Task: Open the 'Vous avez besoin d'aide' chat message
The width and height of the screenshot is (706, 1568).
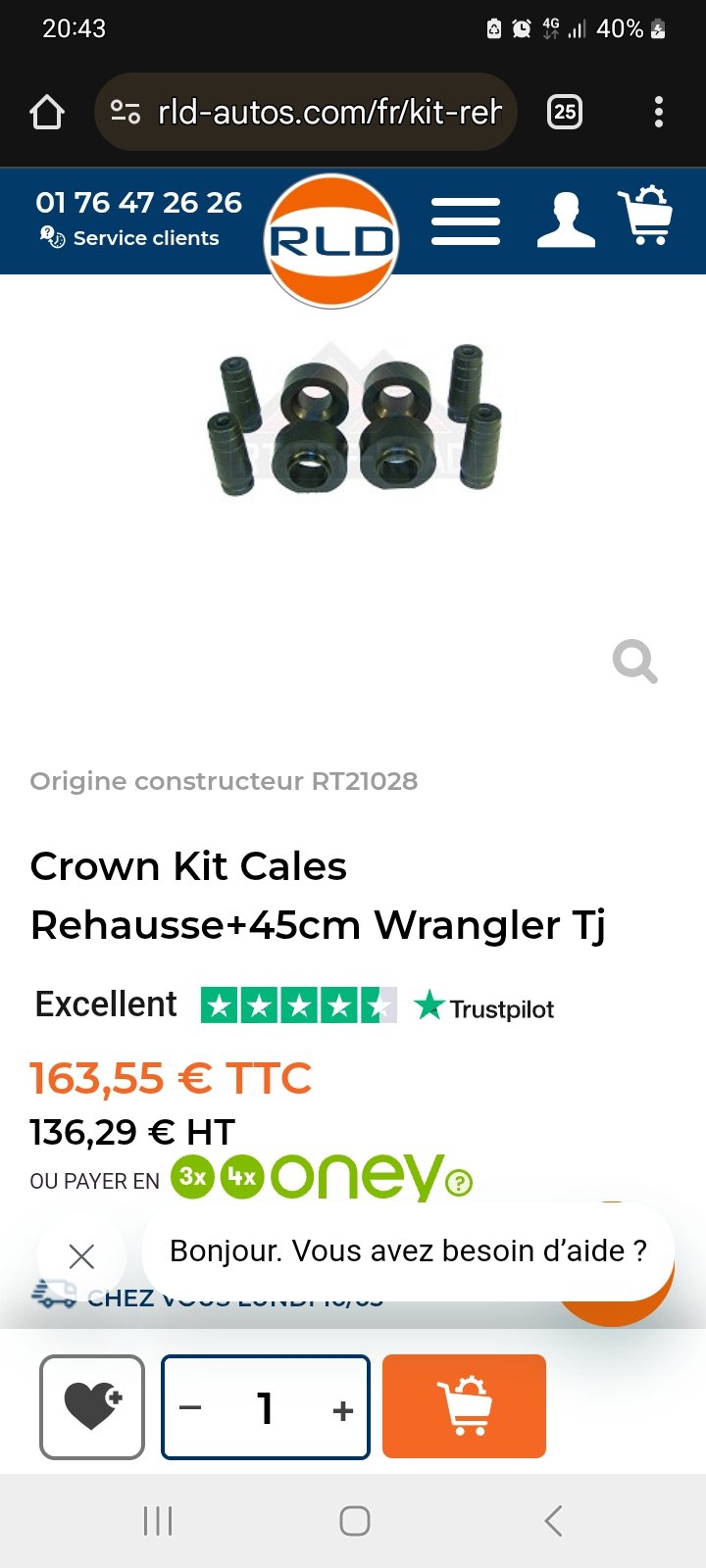Action: 408,1251
